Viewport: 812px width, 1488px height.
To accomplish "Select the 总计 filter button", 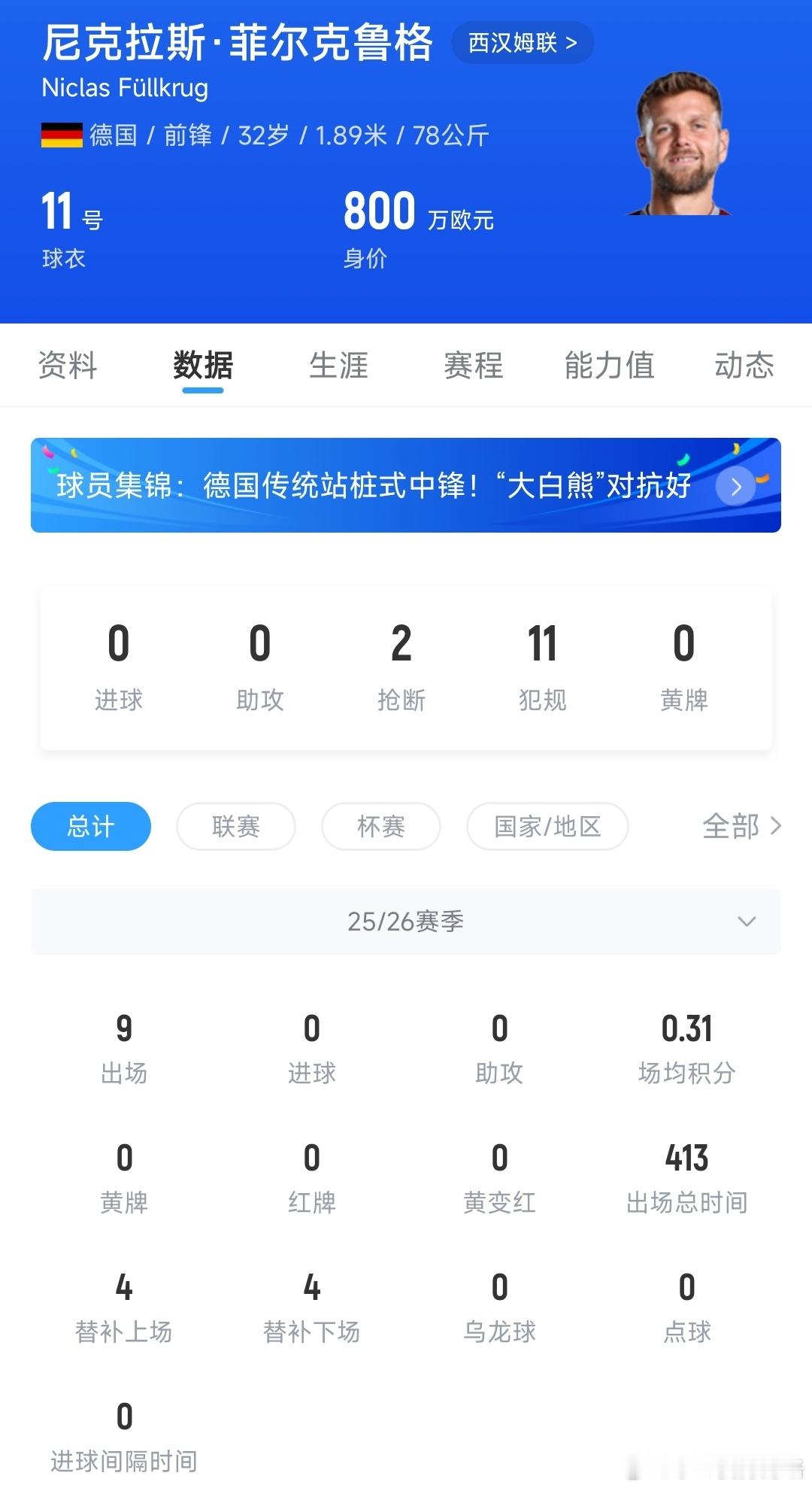I will click(90, 826).
